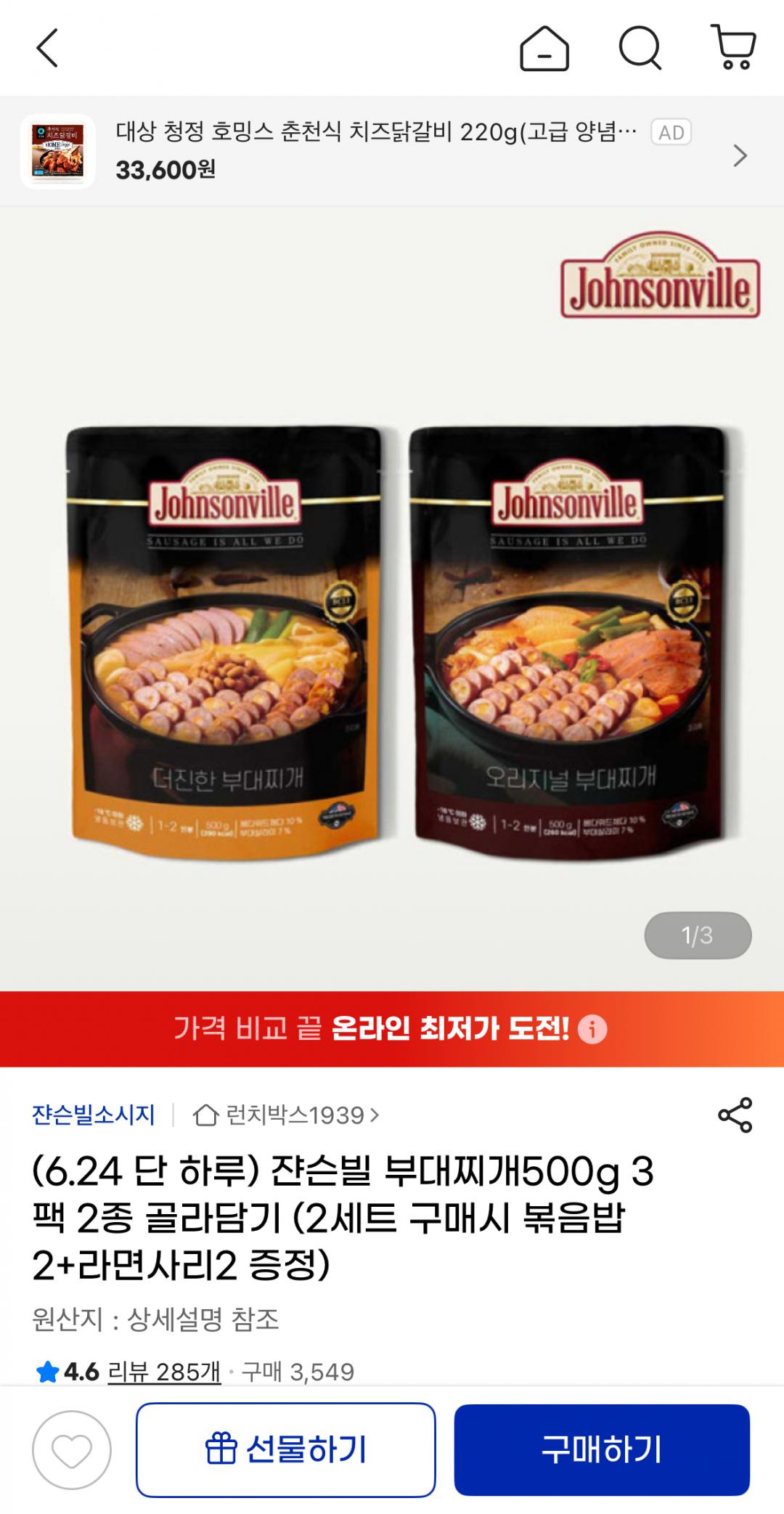Open the home icon
The height and width of the screenshot is (1514, 784).
click(544, 49)
